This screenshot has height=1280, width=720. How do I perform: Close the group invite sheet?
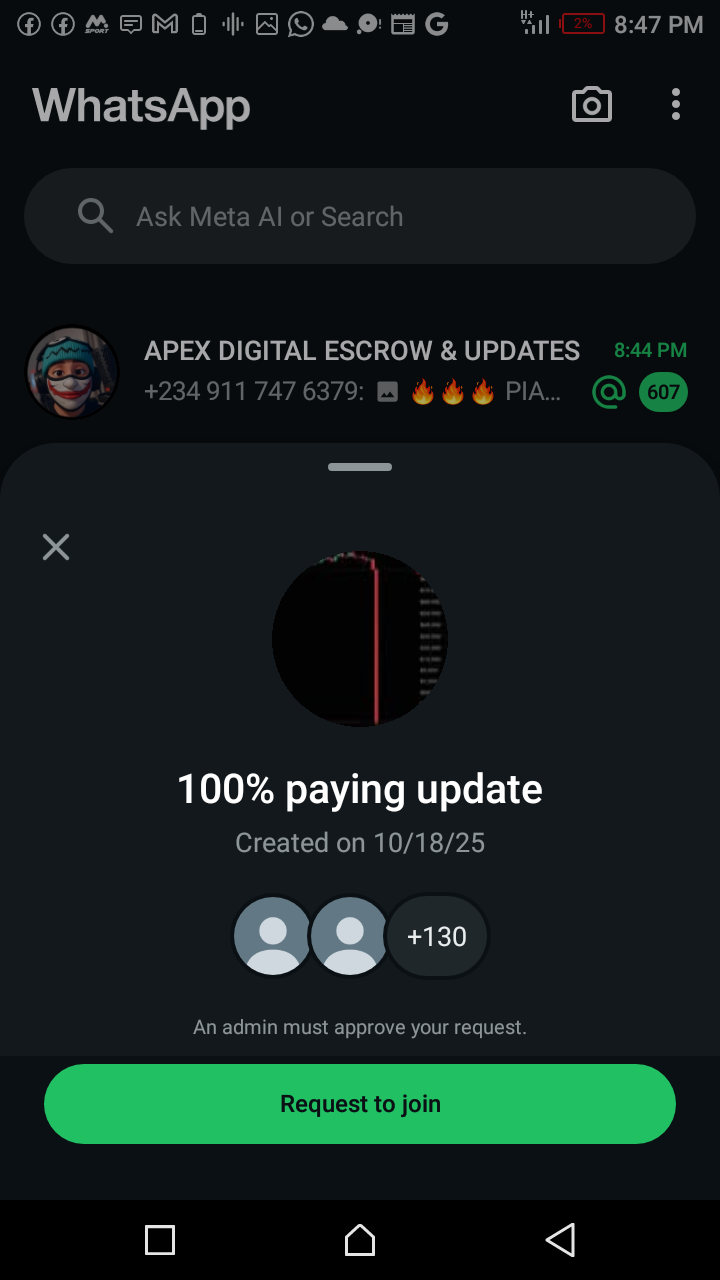click(56, 547)
